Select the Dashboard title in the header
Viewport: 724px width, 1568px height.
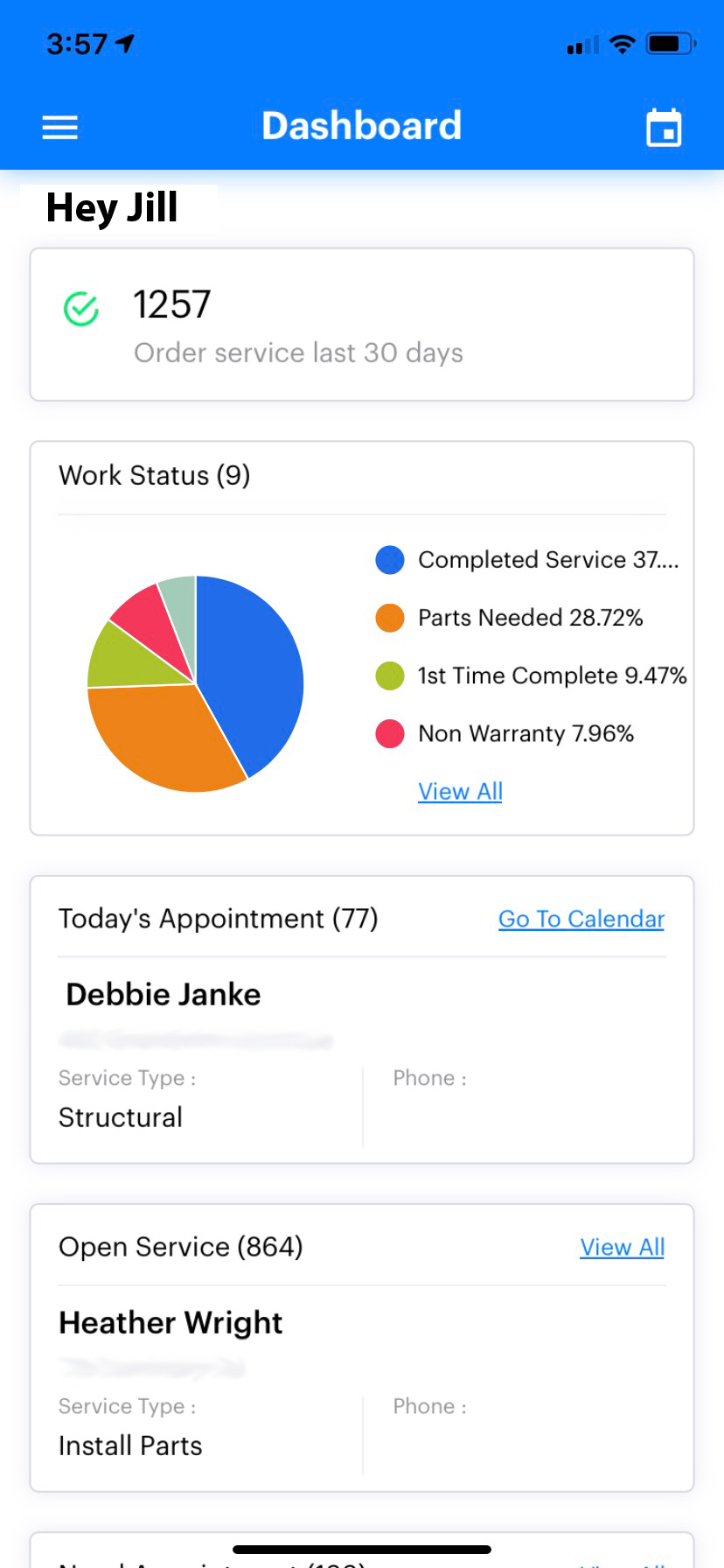361,125
